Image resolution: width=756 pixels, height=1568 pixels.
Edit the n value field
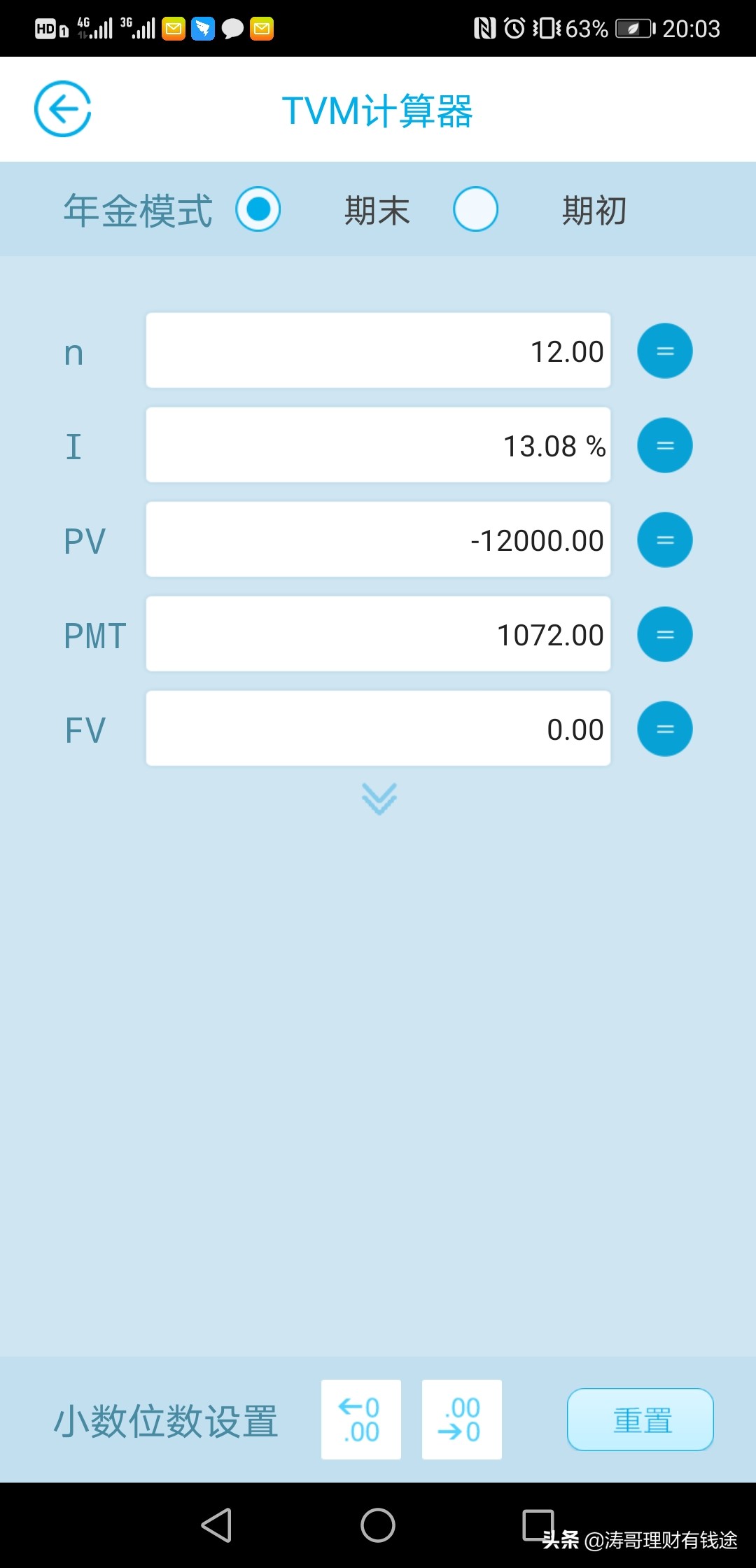click(x=378, y=351)
